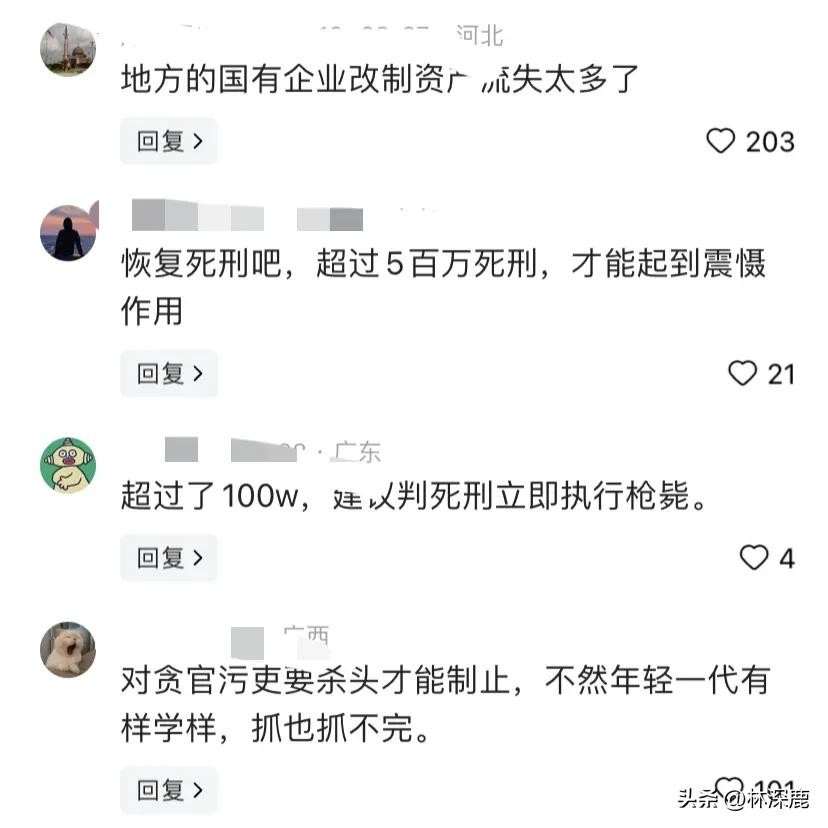
Task: Reply to the 恢复死刑吧 comment
Action: point(169,374)
